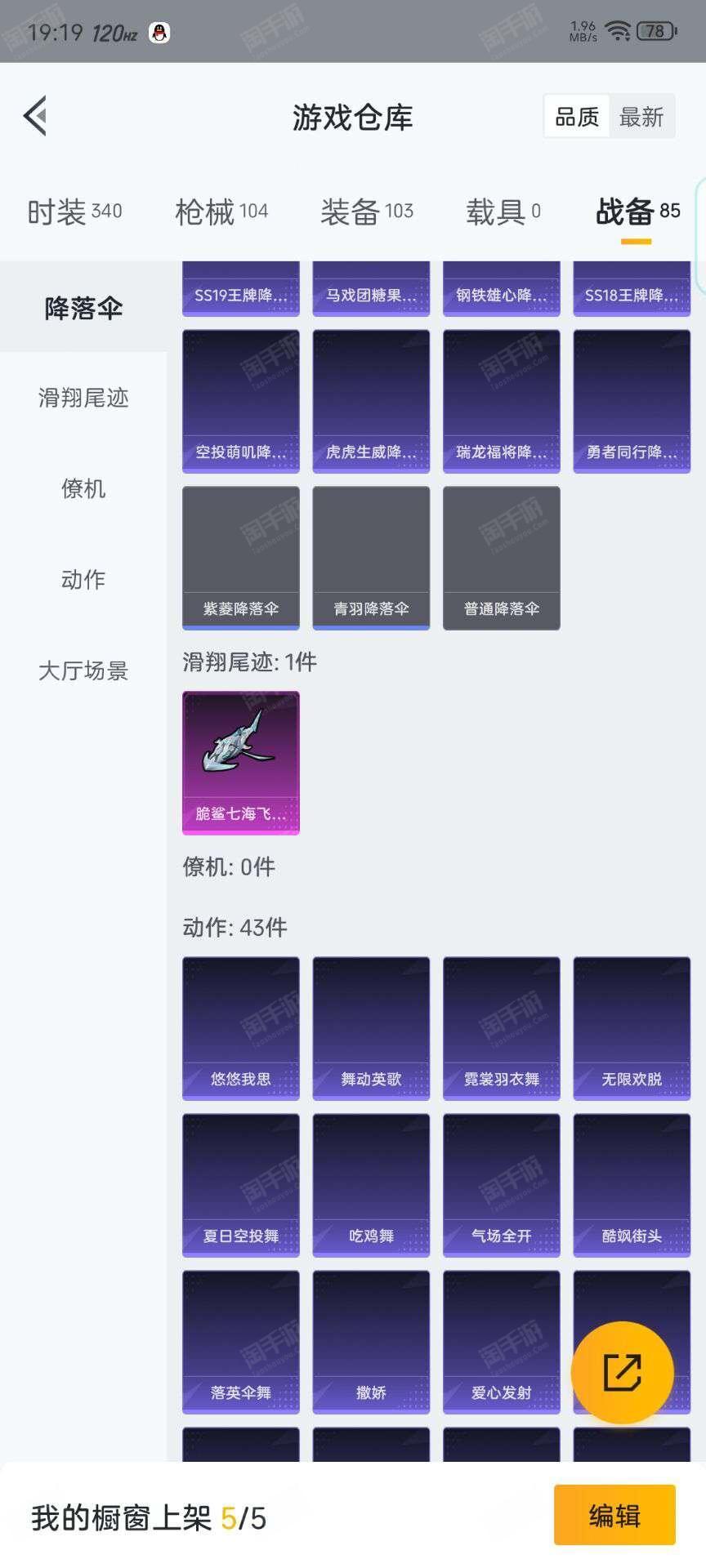Open the 紫菱降落伞 item
Image resolution: width=706 pixels, height=1568 pixels.
pyautogui.click(x=241, y=558)
